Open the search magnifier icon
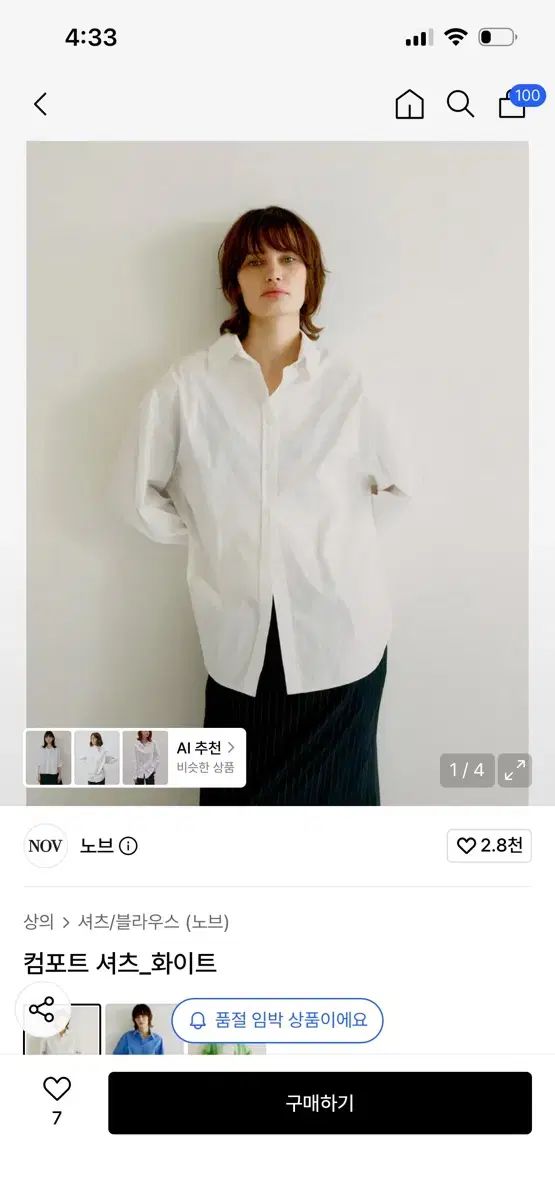555x1200 pixels. pos(460,104)
